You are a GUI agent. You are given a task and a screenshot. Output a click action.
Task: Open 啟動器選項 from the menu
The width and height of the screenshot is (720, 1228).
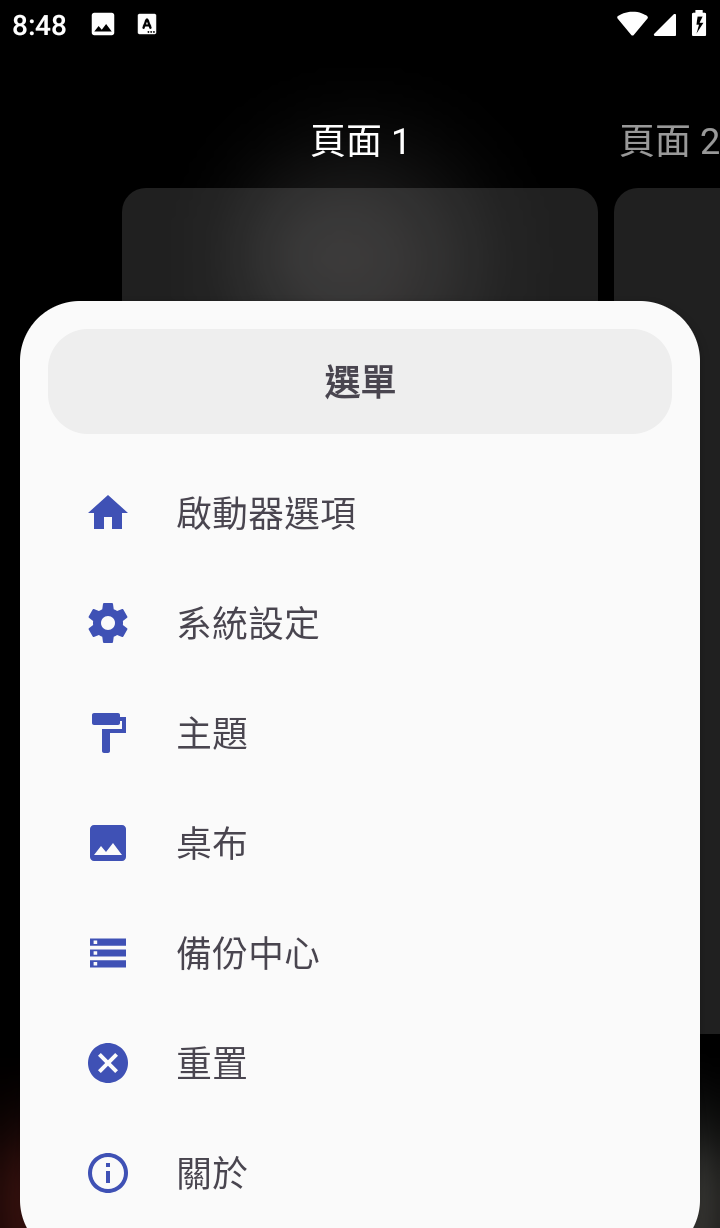coord(266,513)
